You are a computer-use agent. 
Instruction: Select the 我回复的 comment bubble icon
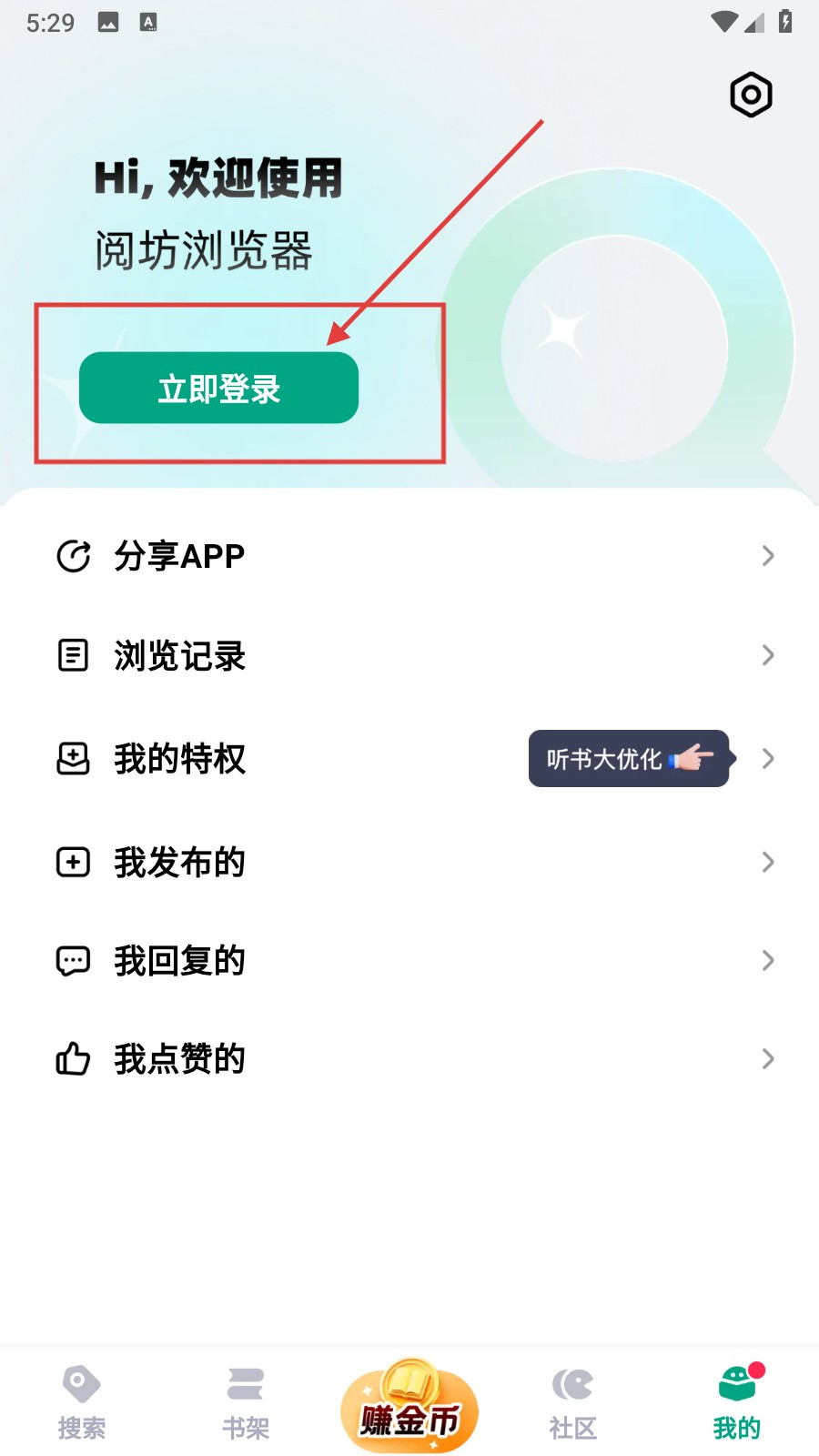[x=74, y=960]
